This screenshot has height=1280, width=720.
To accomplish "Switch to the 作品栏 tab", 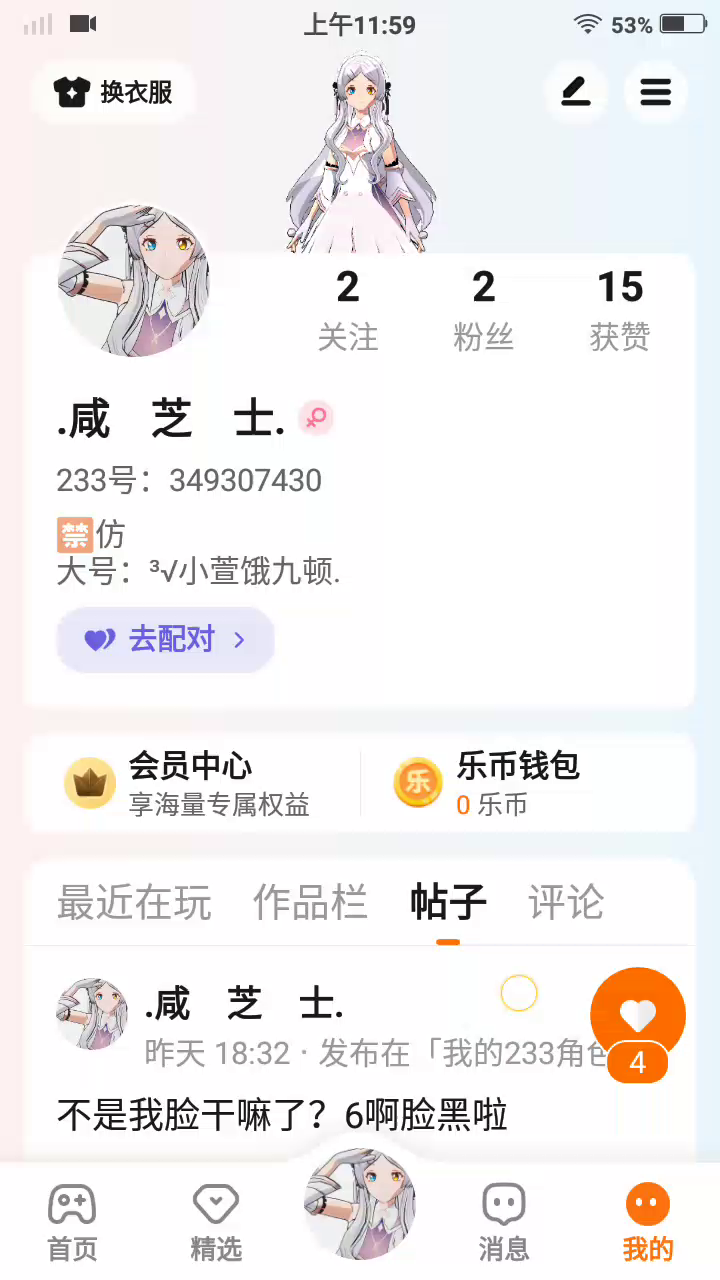I will [310, 902].
